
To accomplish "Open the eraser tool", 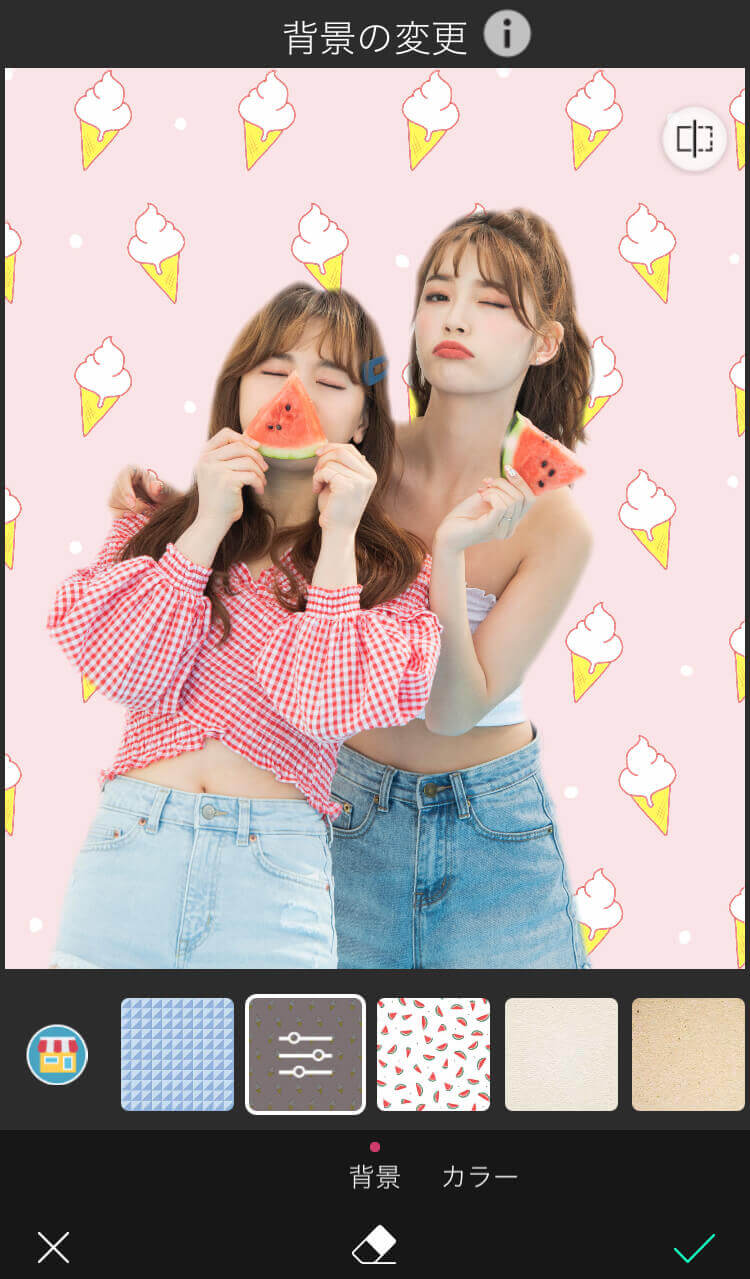I will tap(374, 1246).
